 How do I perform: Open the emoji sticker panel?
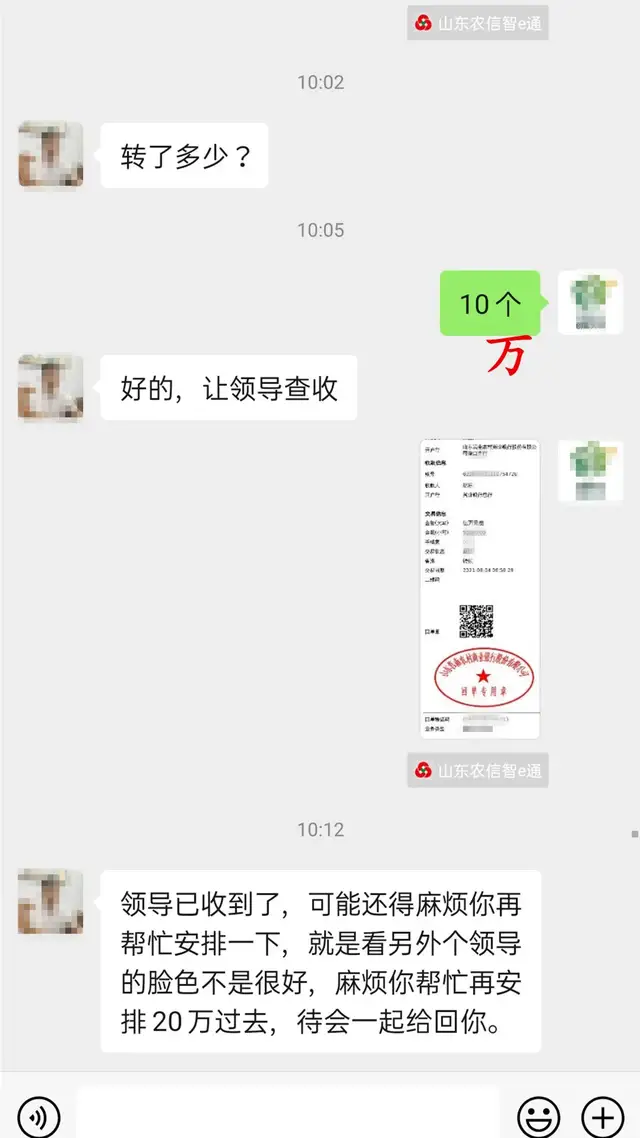(538, 1116)
